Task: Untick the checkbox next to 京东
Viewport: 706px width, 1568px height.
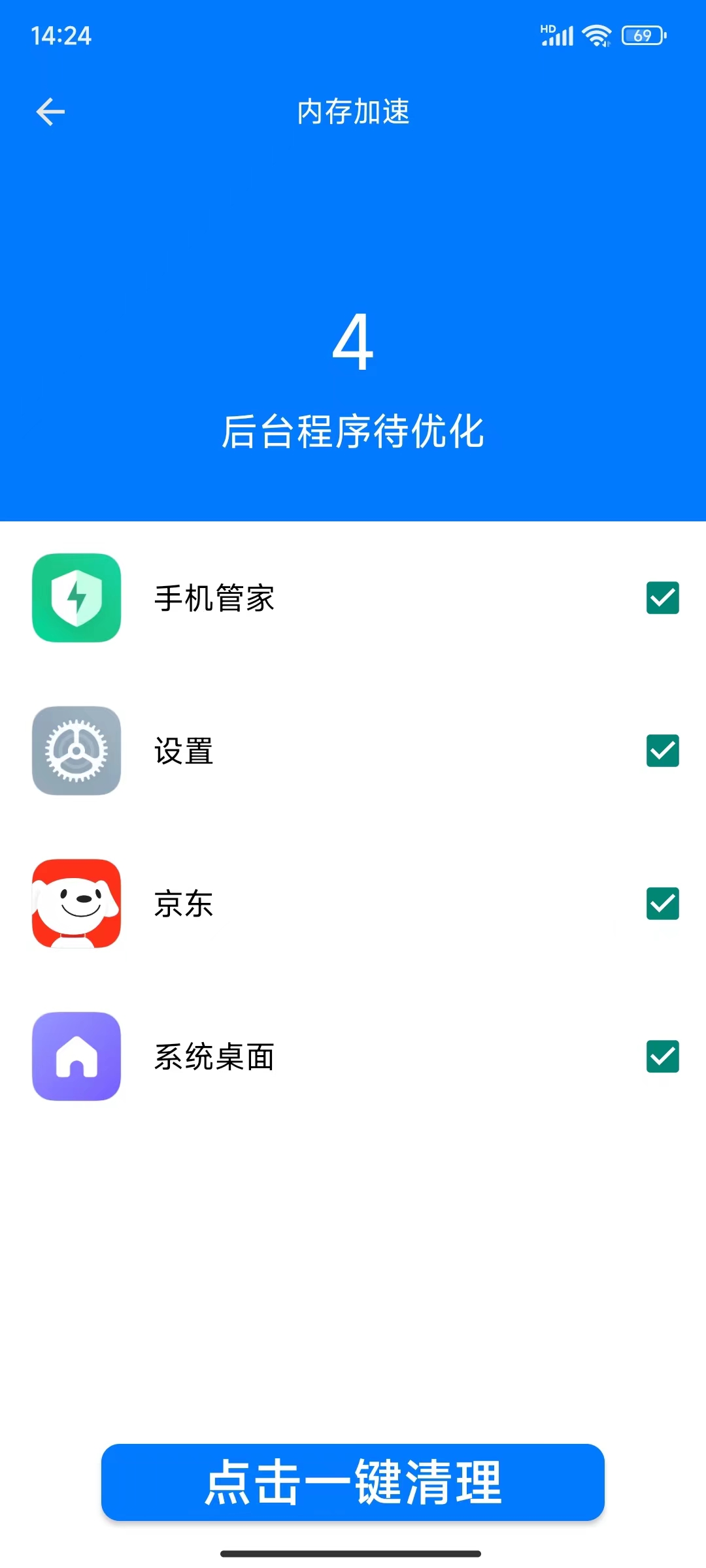Action: tap(662, 904)
